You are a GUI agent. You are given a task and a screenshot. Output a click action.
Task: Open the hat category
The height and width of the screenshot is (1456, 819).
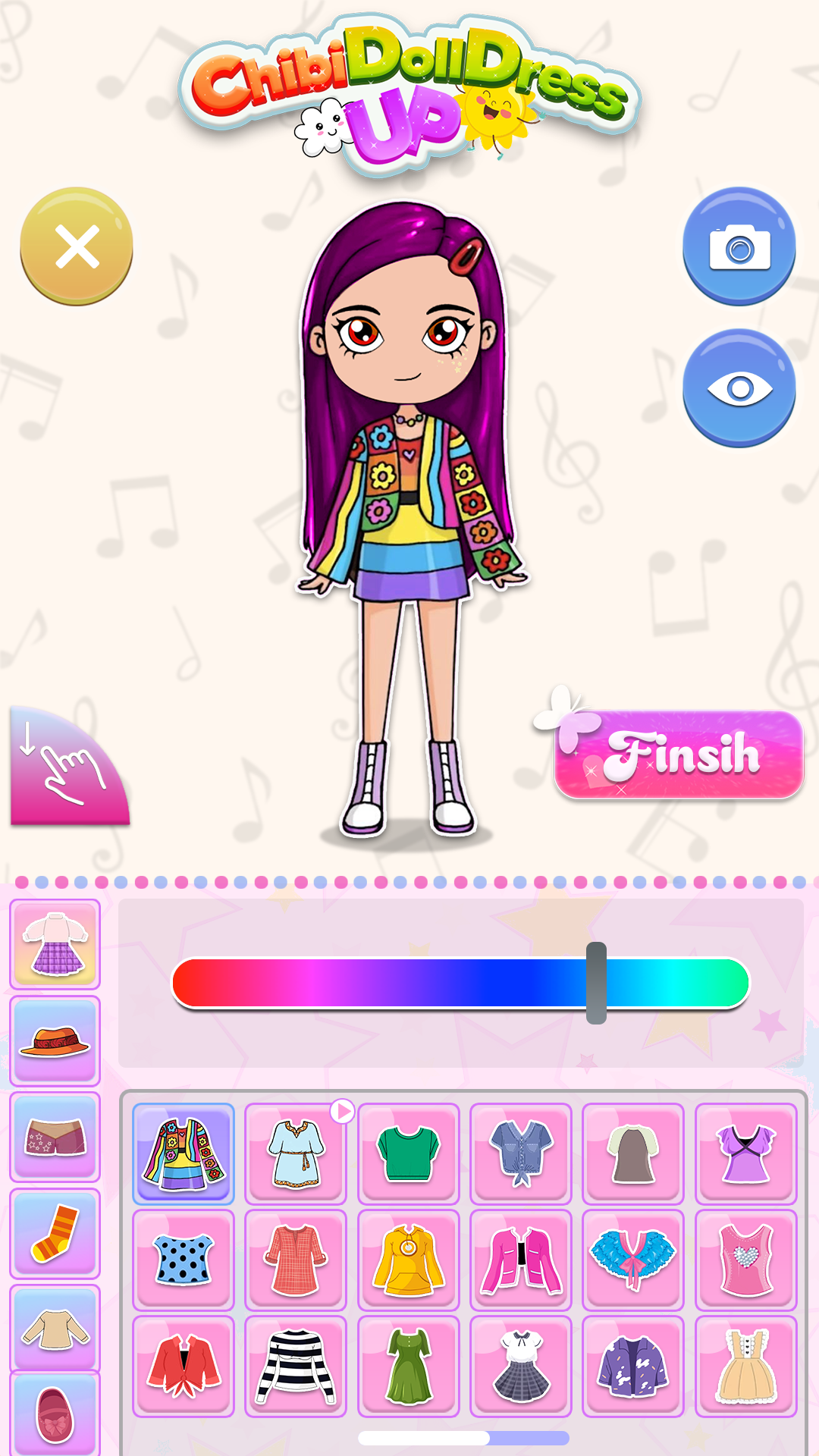[x=55, y=1040]
